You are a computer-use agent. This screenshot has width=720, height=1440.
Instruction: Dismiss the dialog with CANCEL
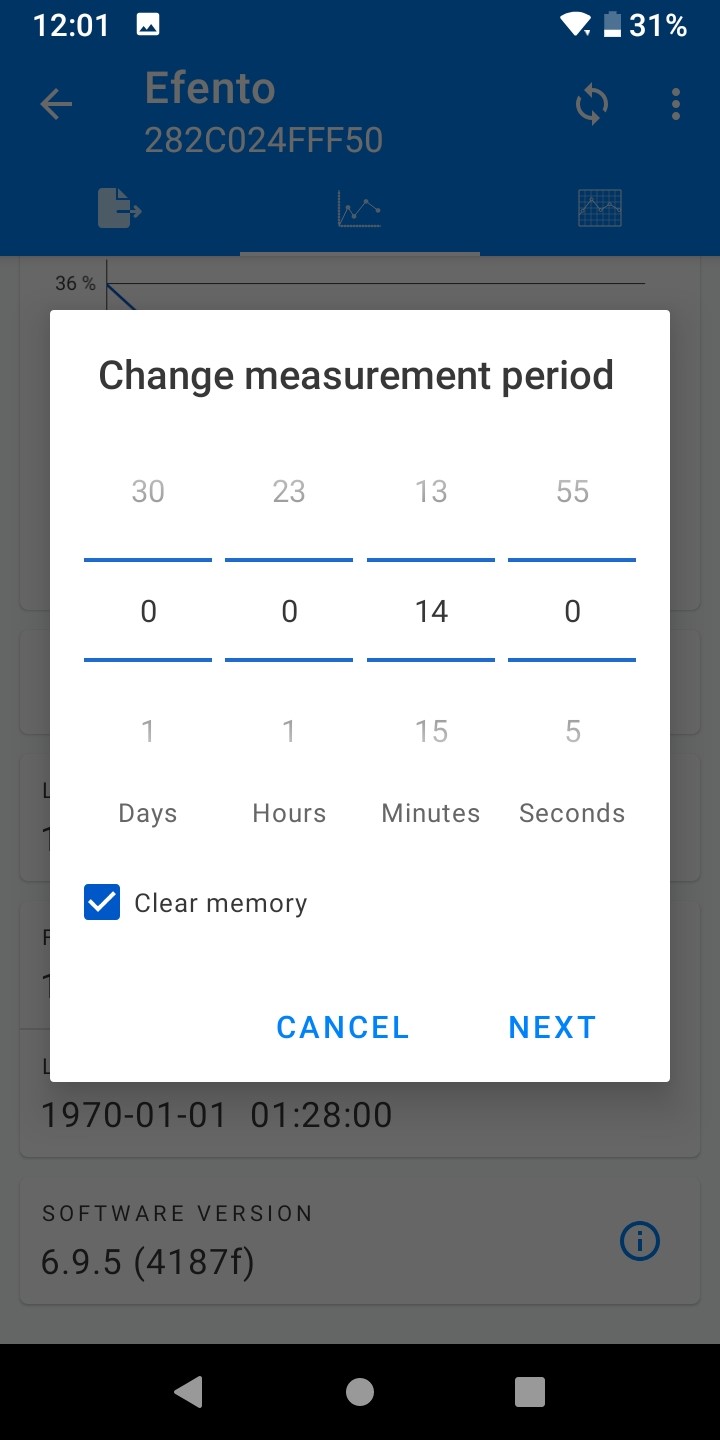tap(343, 1027)
